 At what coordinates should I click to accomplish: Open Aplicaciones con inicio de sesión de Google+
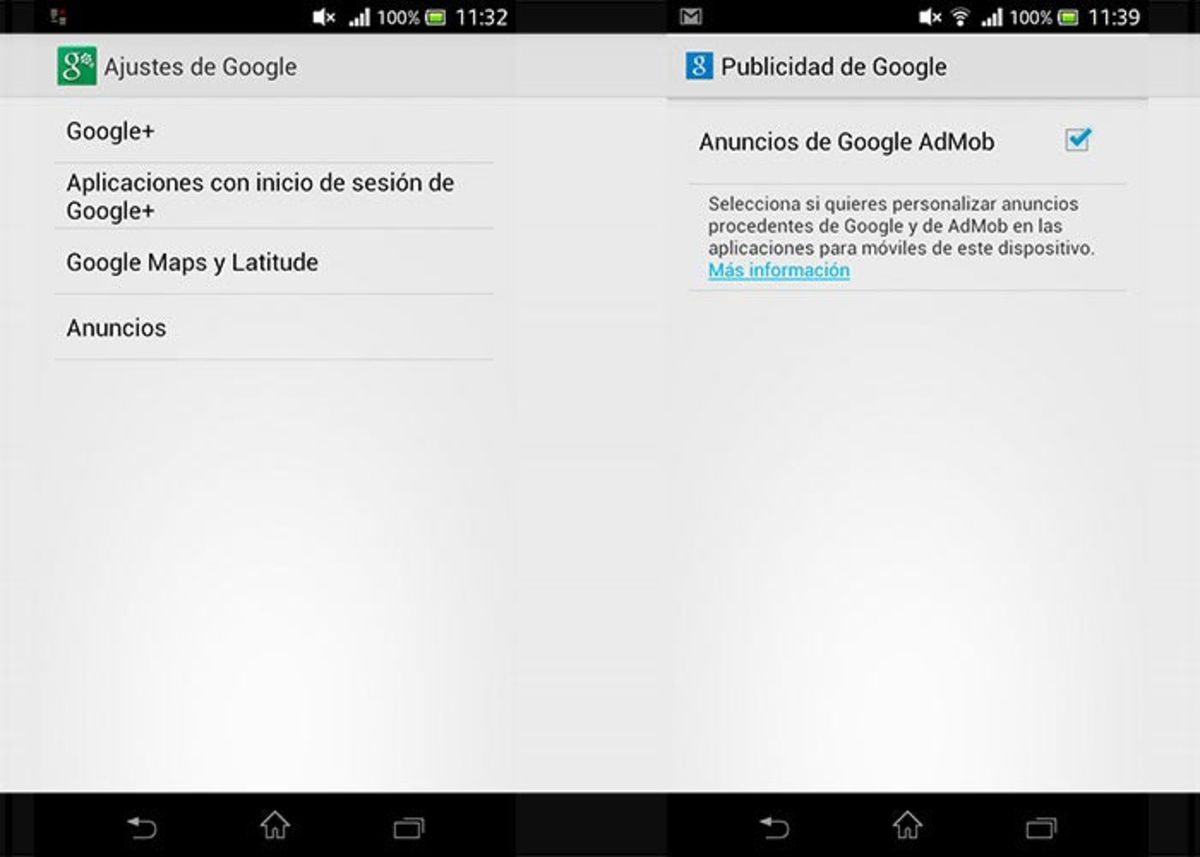click(272, 197)
